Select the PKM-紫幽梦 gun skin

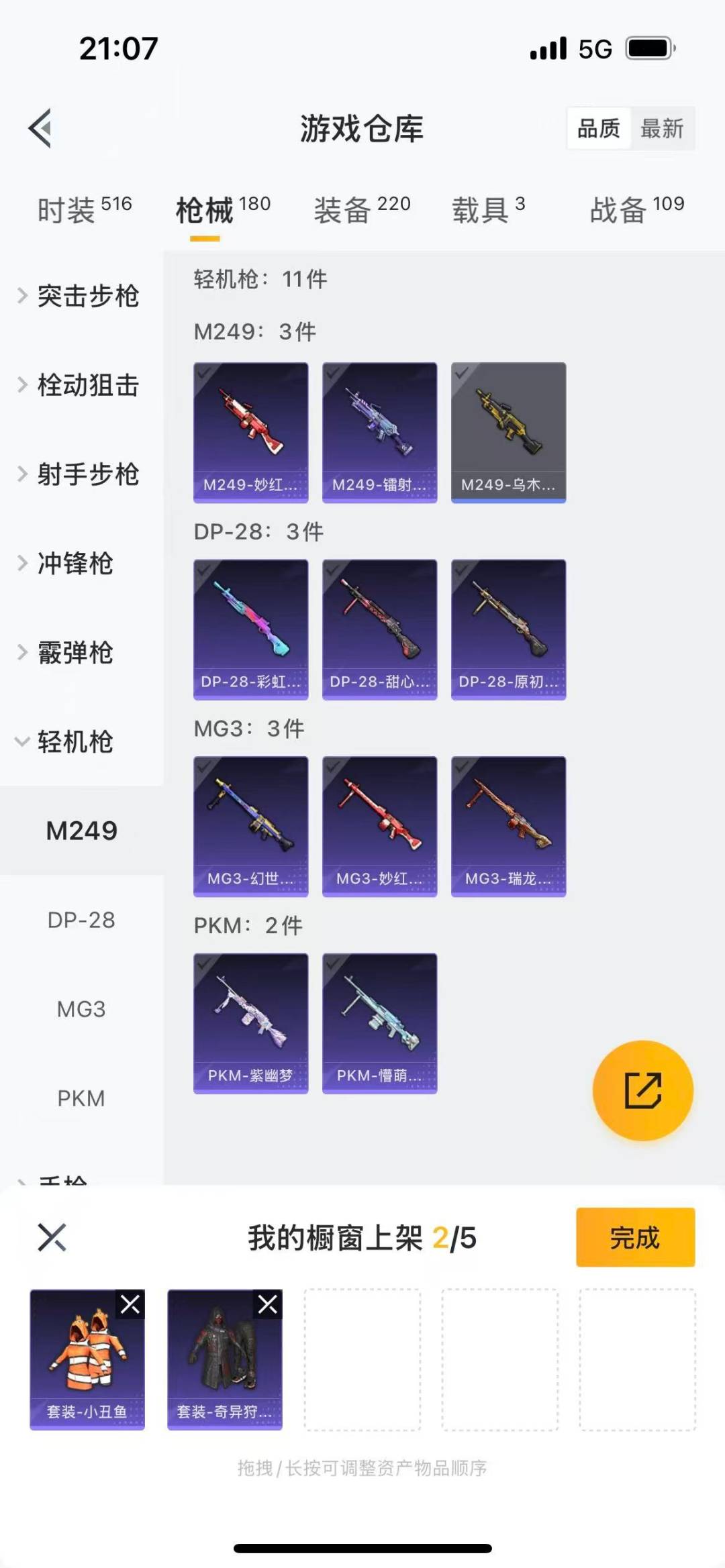pos(251,1023)
